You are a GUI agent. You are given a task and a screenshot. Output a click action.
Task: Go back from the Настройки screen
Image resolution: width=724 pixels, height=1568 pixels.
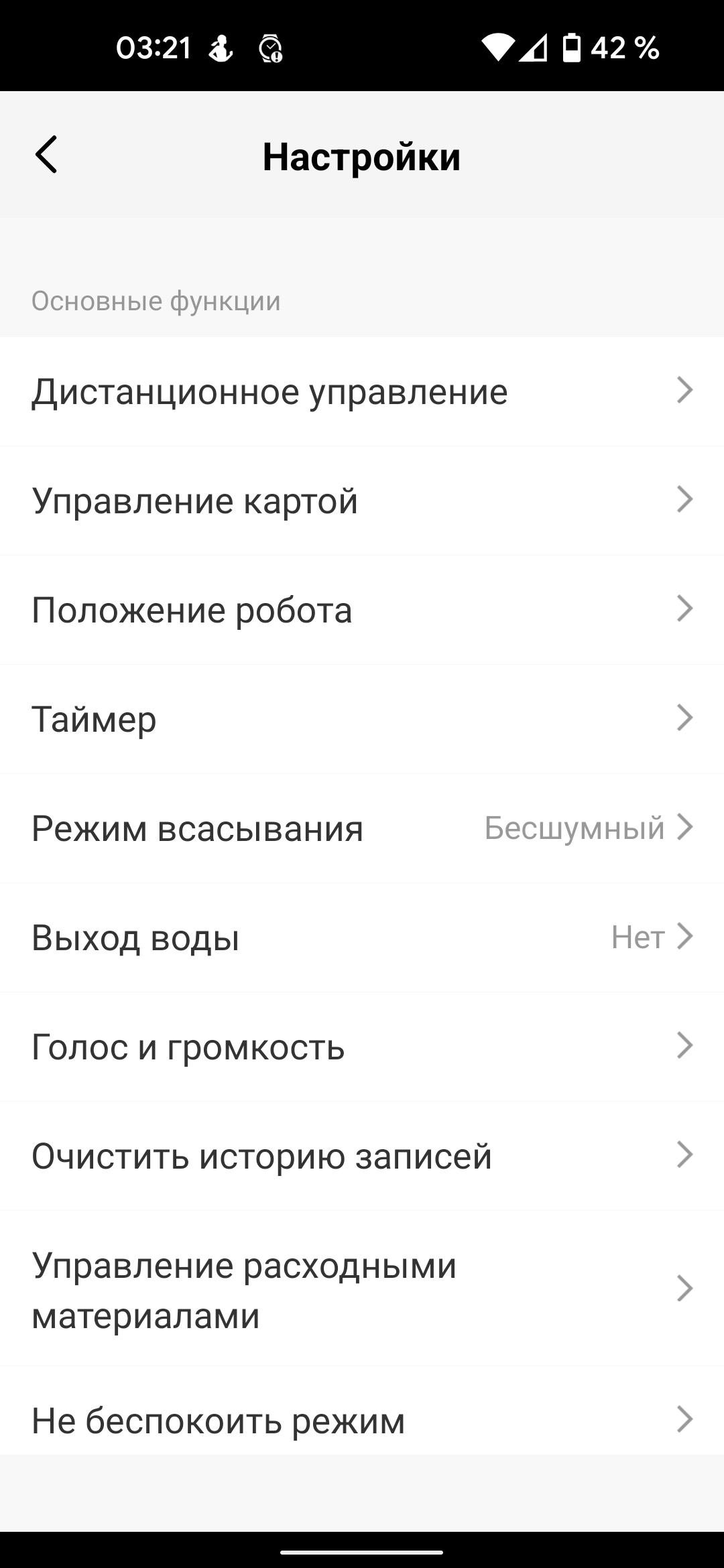[x=46, y=155]
